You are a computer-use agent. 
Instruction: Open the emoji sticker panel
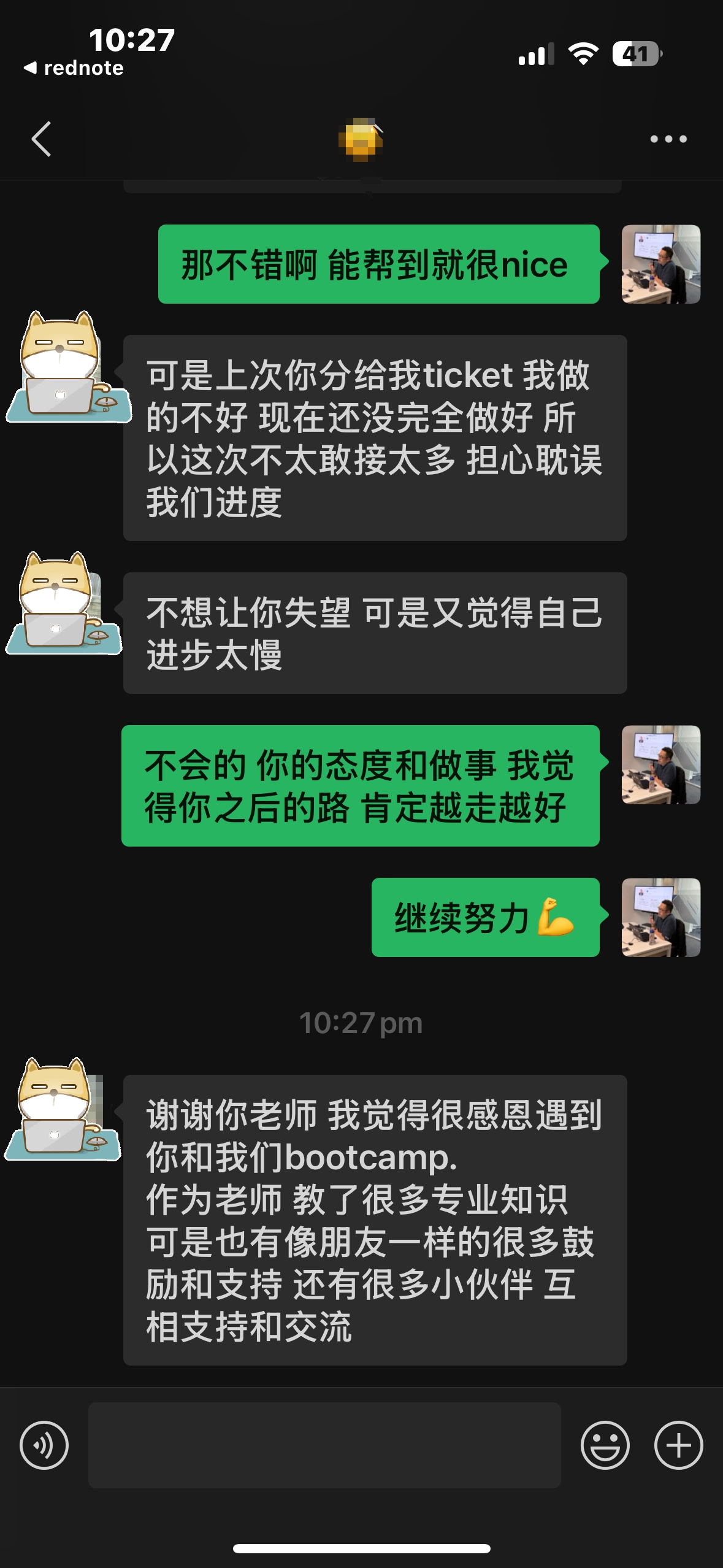[x=605, y=1445]
